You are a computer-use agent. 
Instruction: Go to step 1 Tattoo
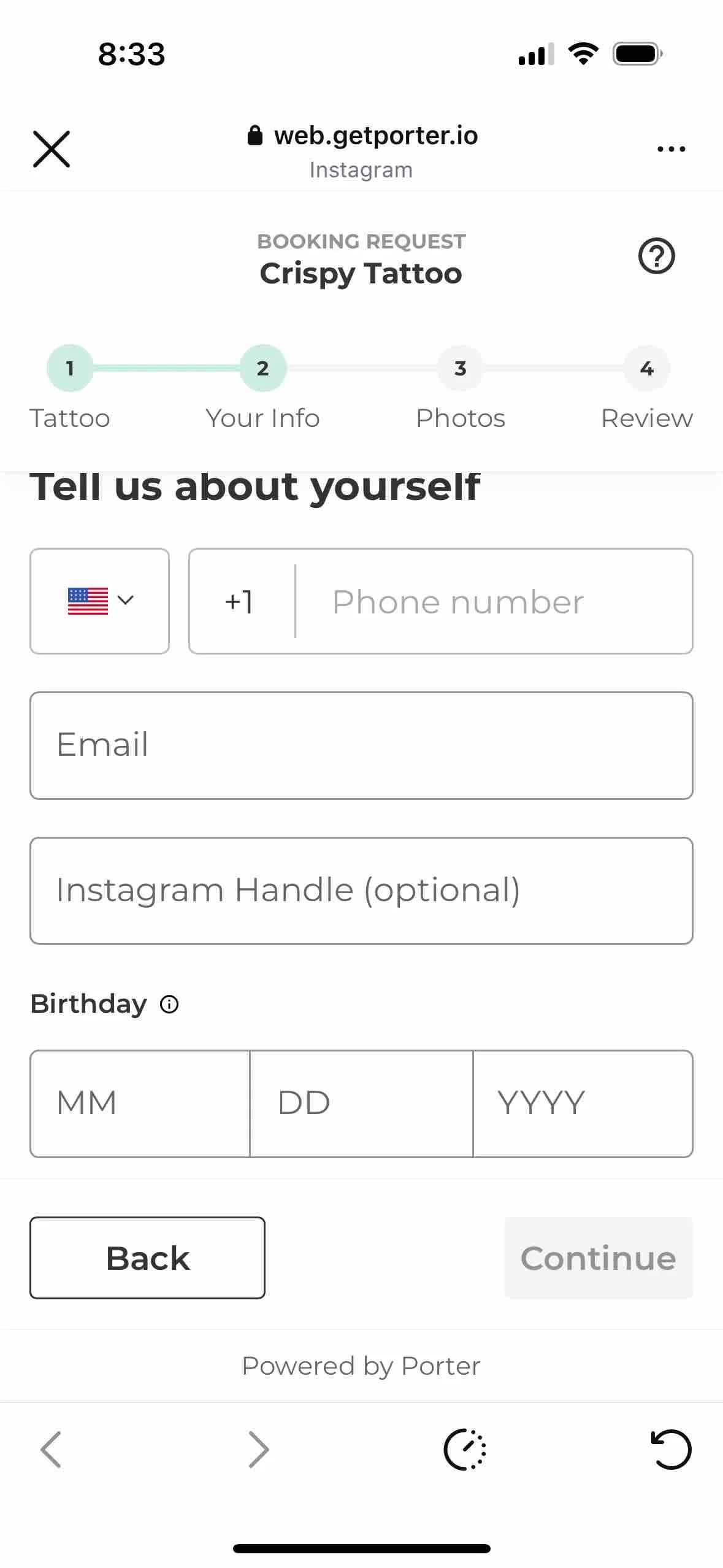(70, 368)
